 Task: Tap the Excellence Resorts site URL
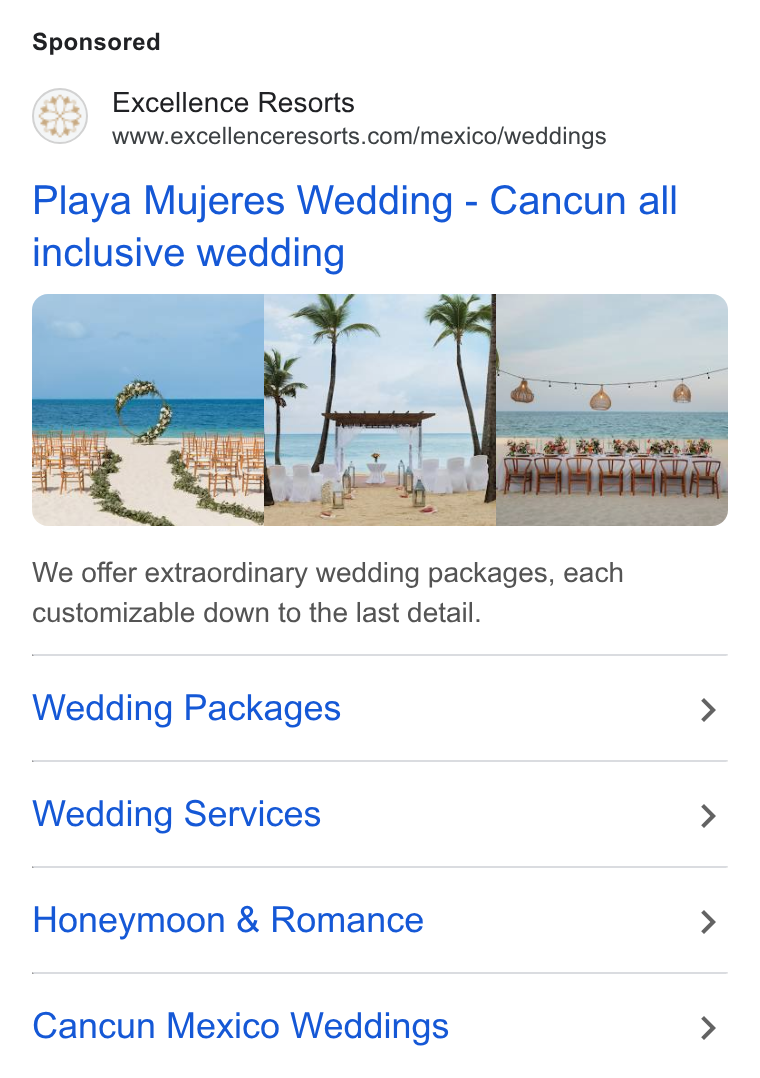click(359, 136)
